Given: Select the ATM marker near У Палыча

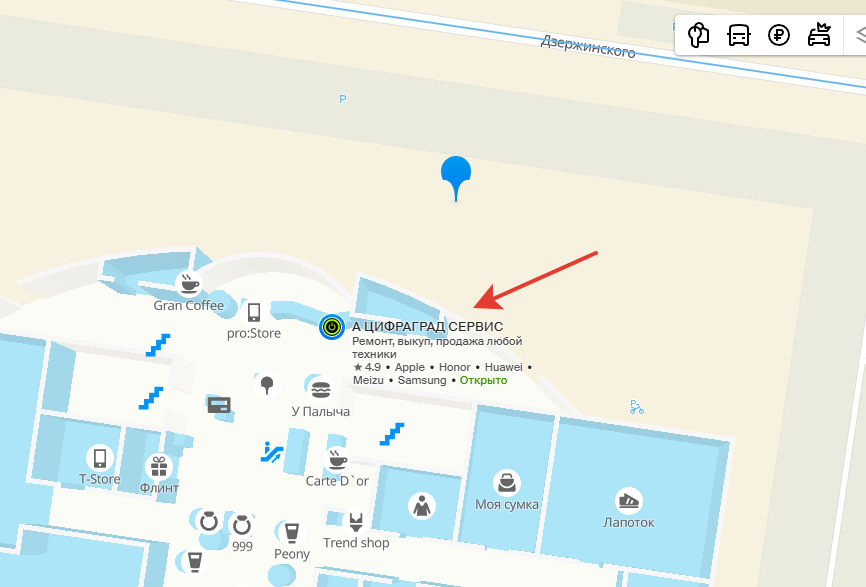Looking at the screenshot, I should [219, 405].
